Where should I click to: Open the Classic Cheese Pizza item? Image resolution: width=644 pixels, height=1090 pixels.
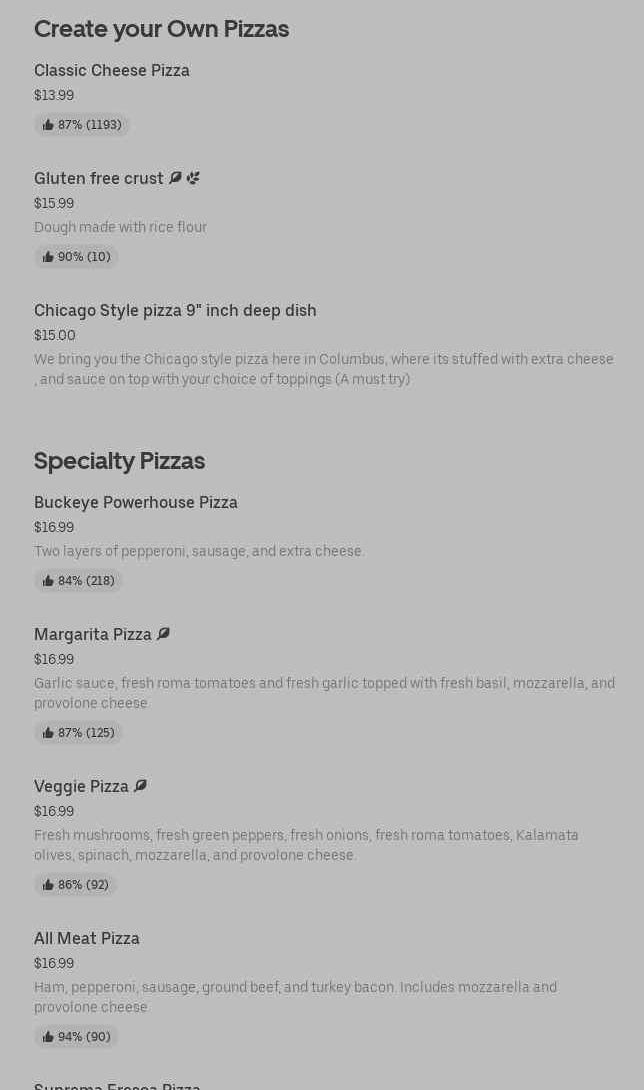[x=112, y=71]
